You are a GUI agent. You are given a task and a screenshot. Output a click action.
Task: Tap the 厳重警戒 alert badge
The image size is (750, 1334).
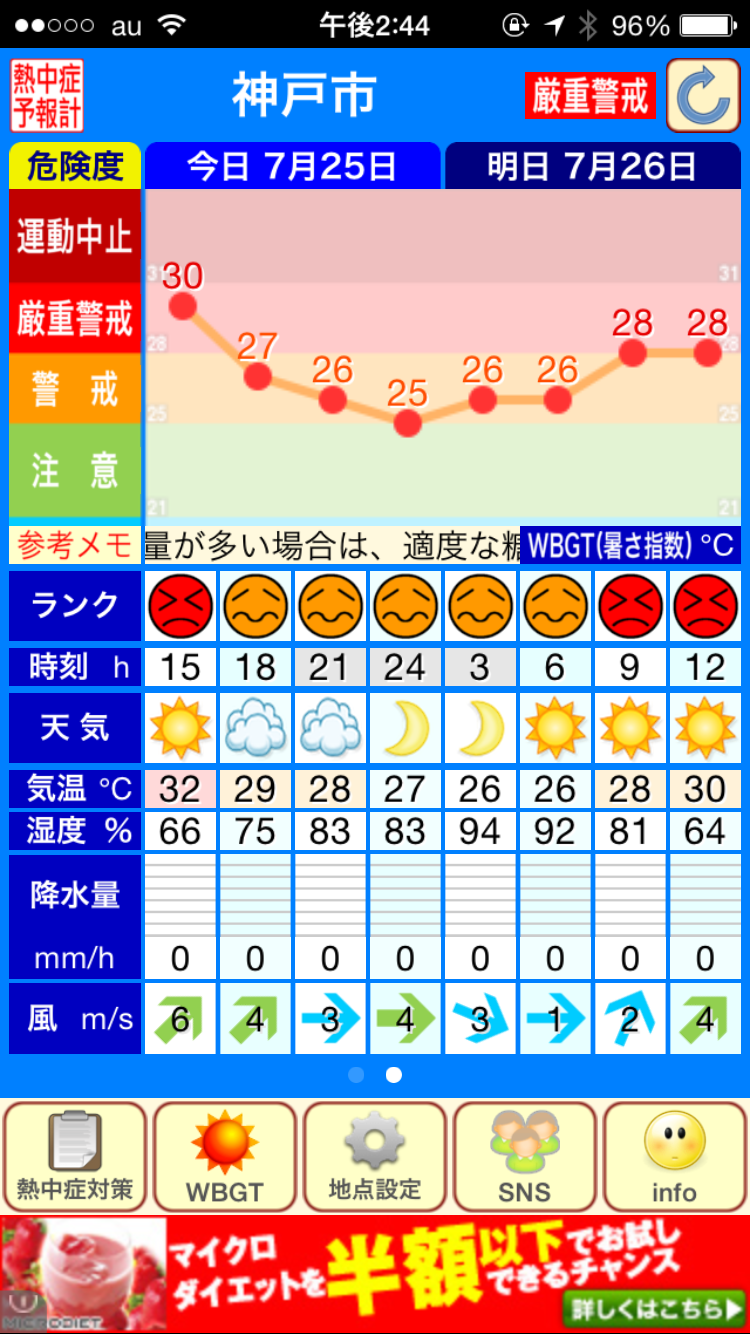pyautogui.click(x=590, y=97)
